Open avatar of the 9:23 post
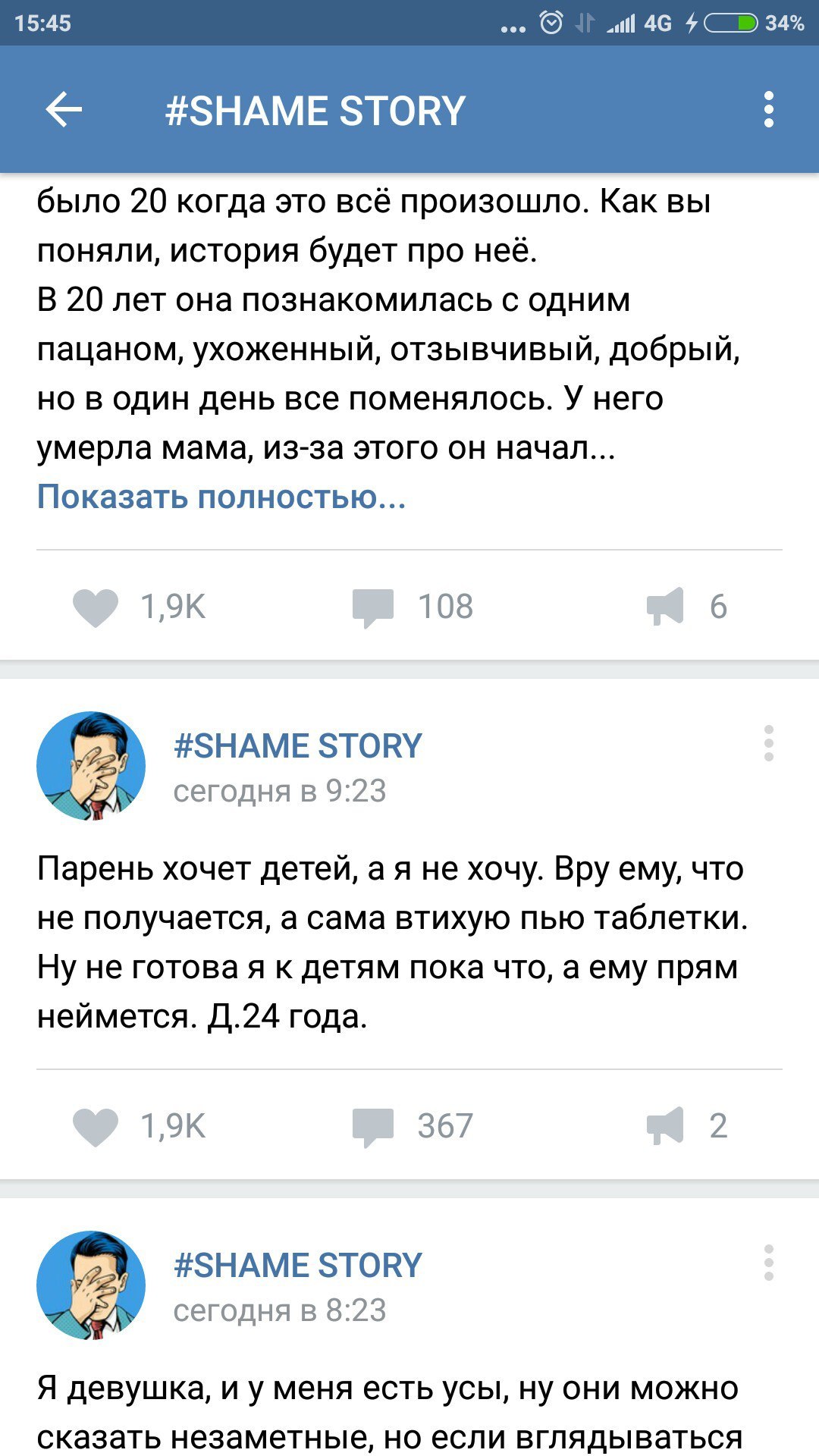 [x=91, y=766]
